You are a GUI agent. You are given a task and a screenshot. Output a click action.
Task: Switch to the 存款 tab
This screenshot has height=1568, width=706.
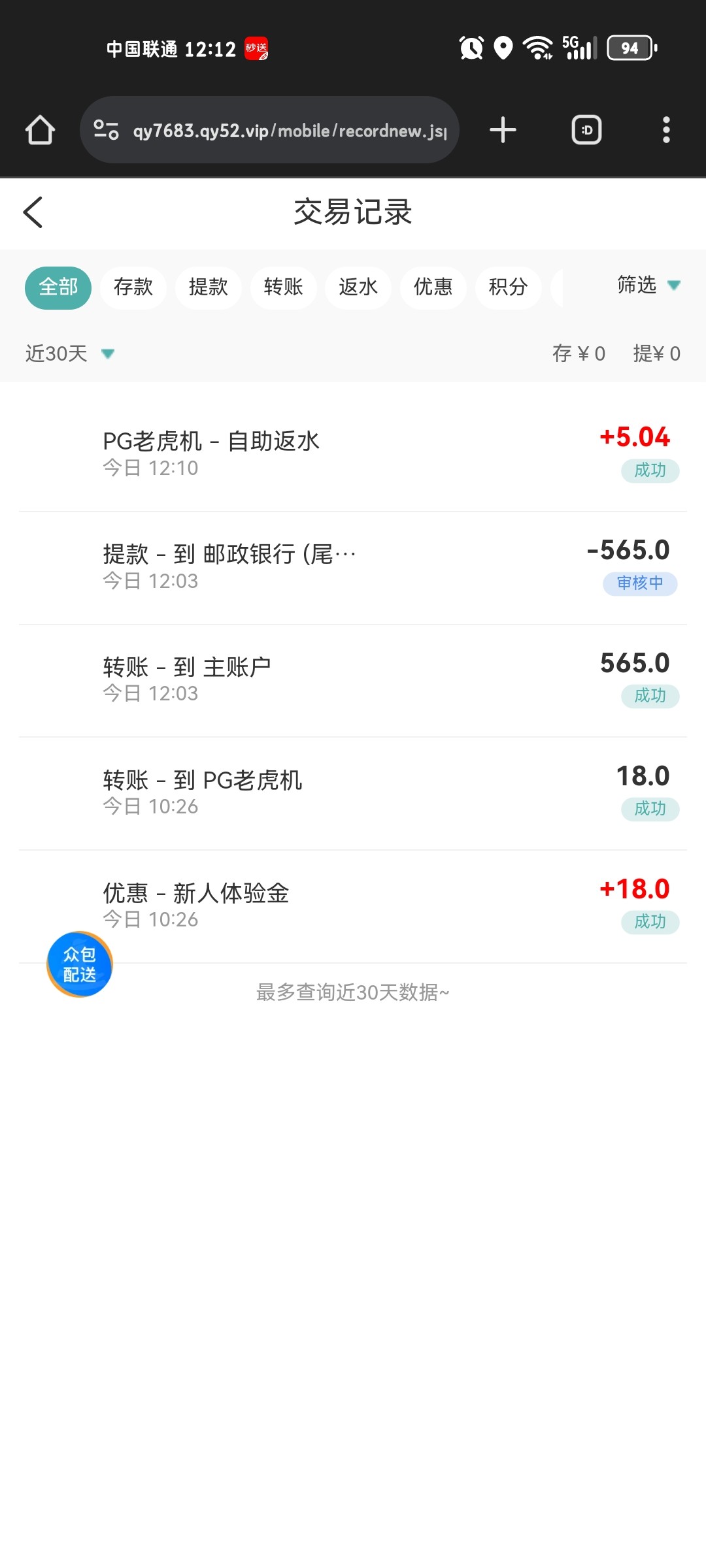click(x=133, y=287)
